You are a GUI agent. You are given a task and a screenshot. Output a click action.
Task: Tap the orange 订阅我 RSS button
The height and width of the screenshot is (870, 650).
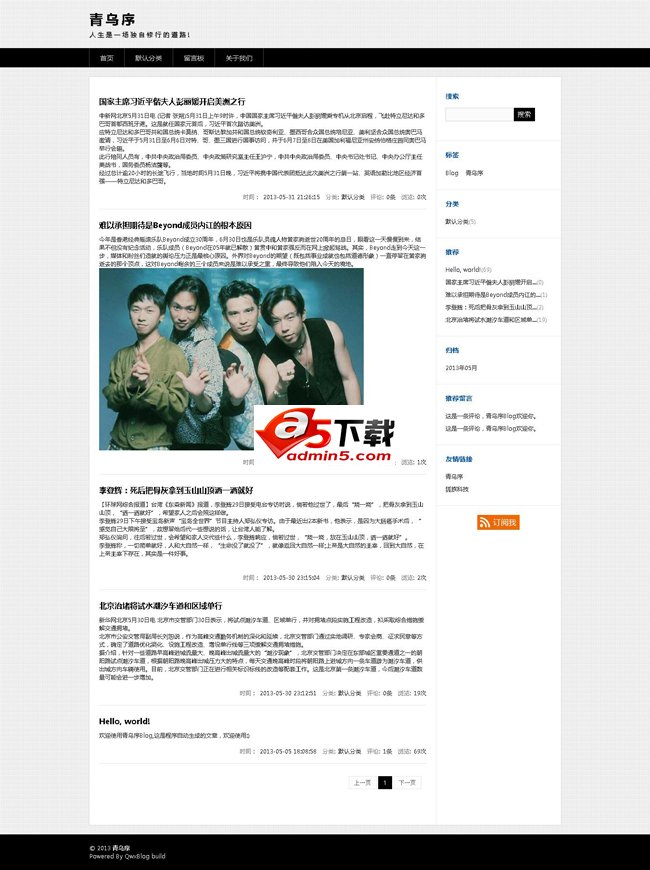(x=498, y=522)
